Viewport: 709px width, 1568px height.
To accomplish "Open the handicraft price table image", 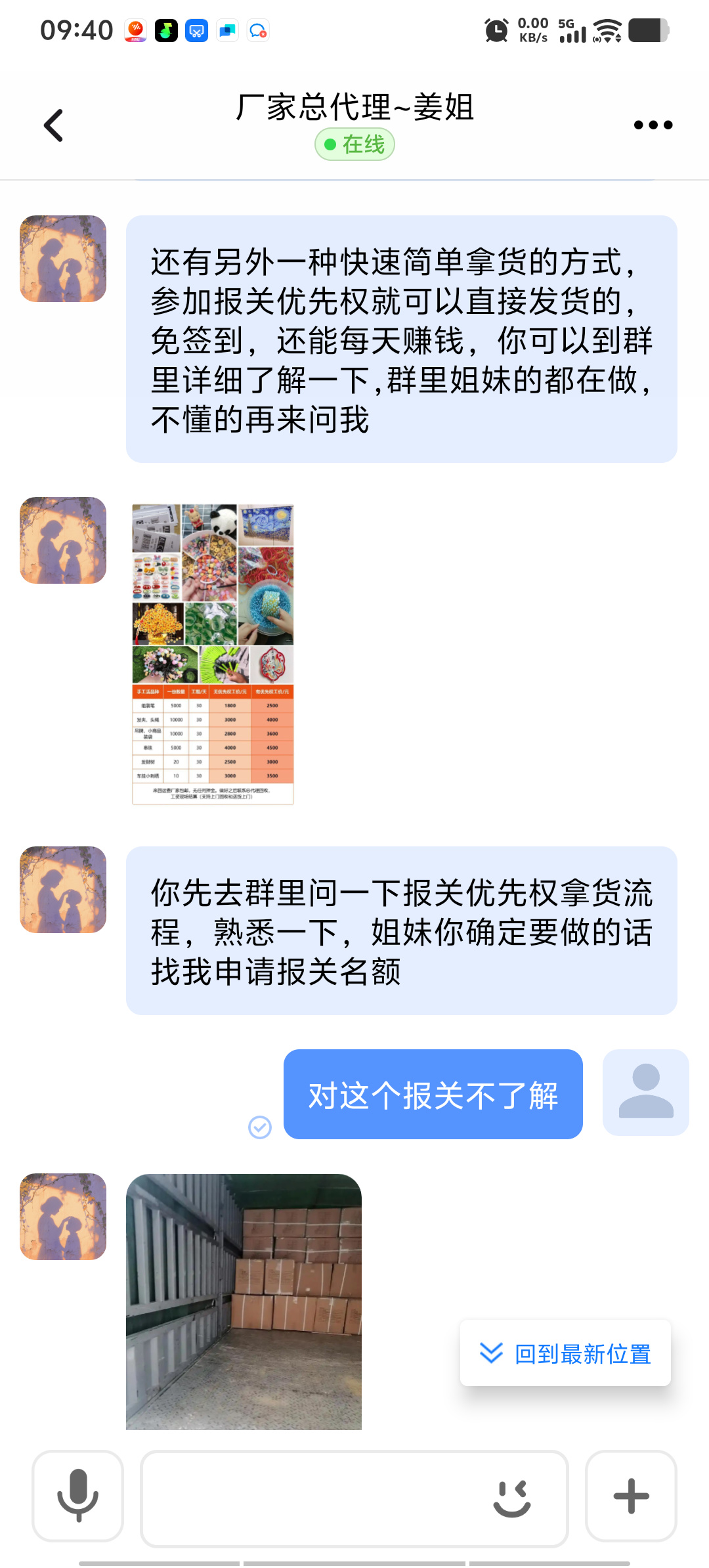I will tap(213, 655).
